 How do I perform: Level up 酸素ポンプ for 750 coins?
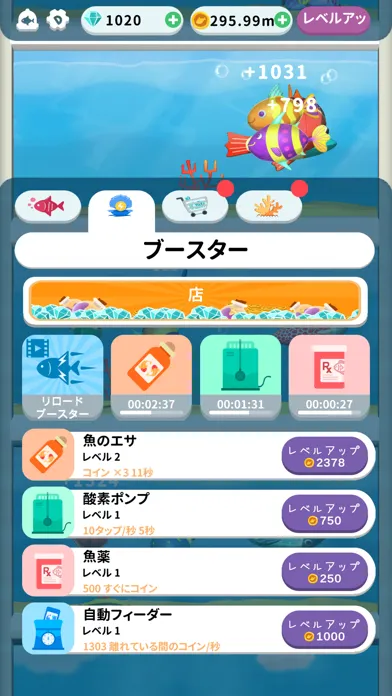click(x=325, y=514)
